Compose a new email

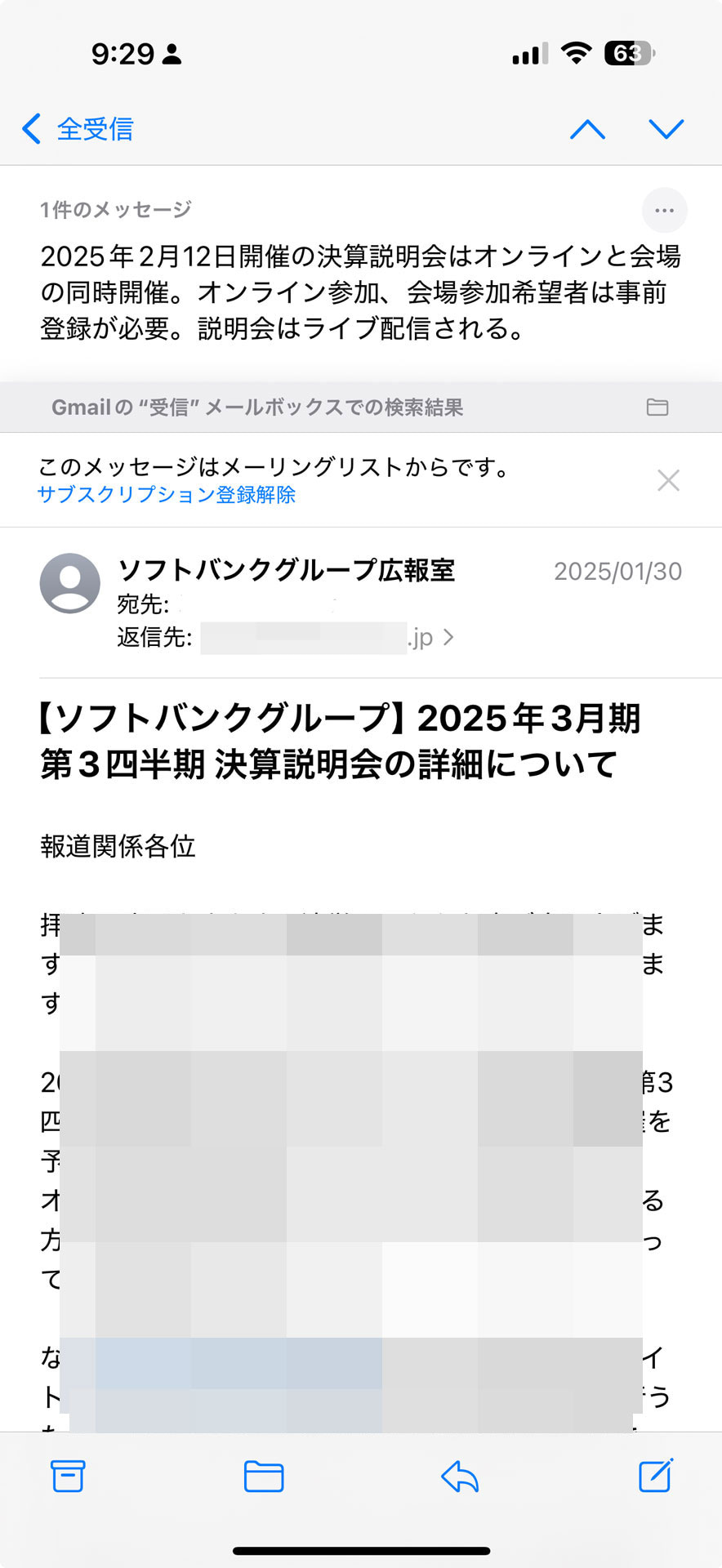655,1475
